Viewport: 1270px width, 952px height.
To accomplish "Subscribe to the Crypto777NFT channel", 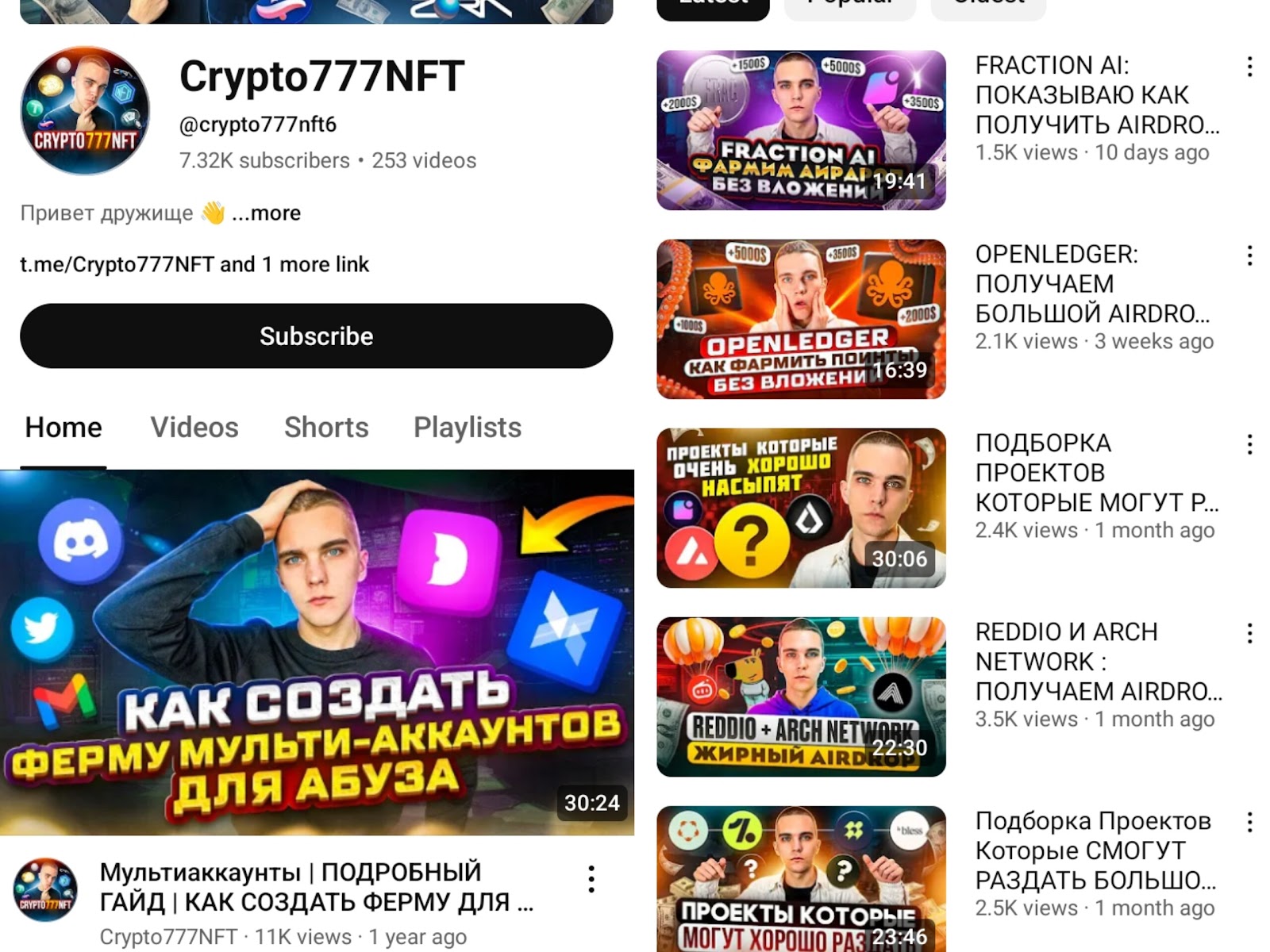I will 316,336.
